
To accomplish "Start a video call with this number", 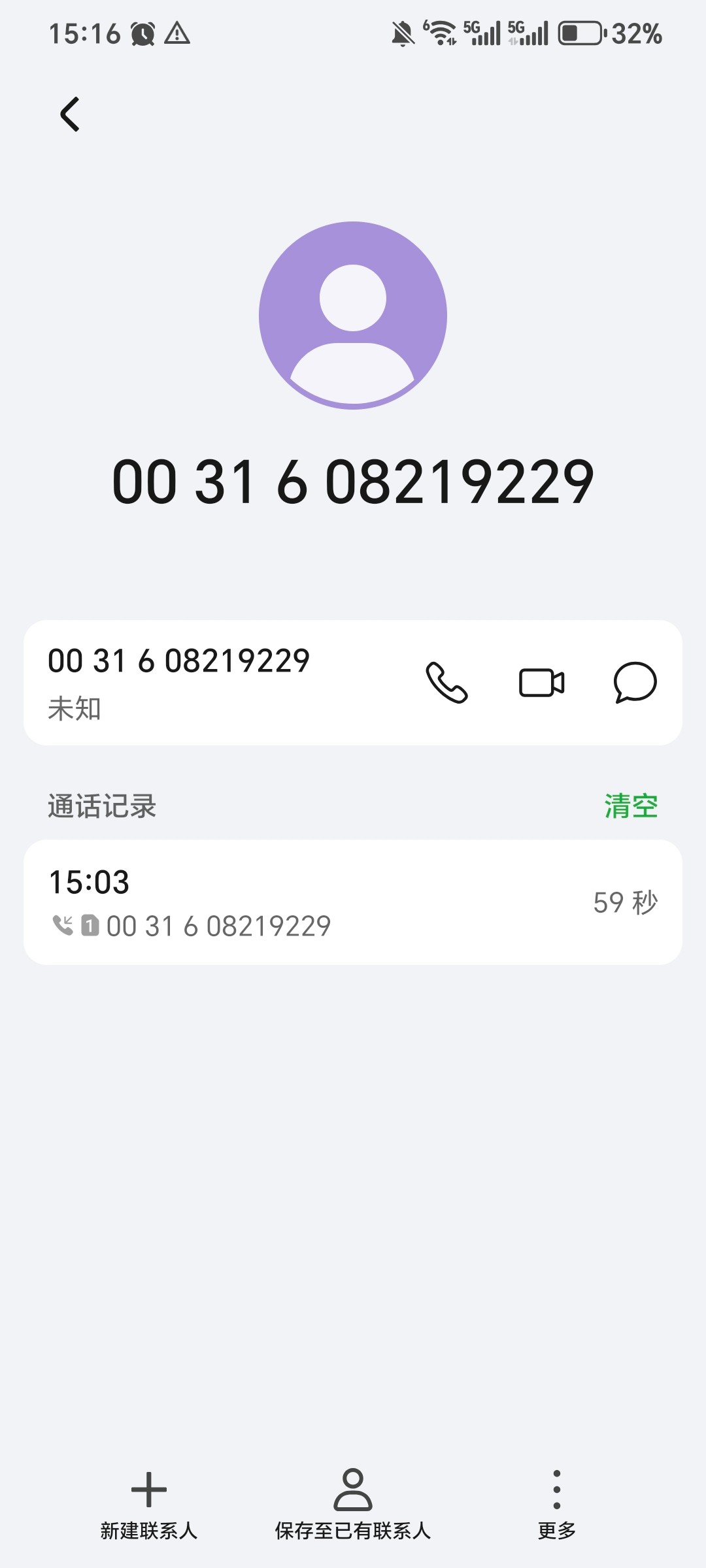I will [x=541, y=683].
